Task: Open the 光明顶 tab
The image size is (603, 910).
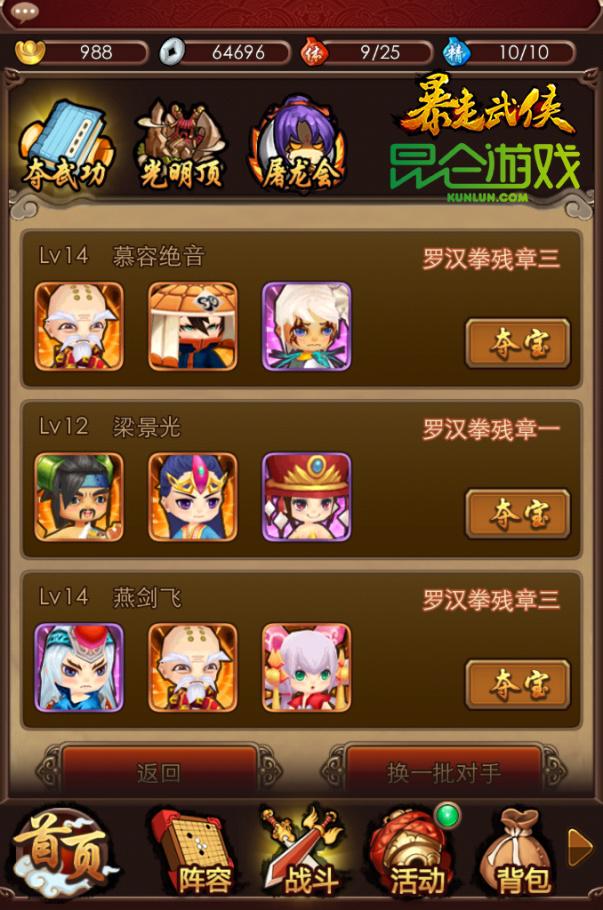Action: (x=181, y=147)
